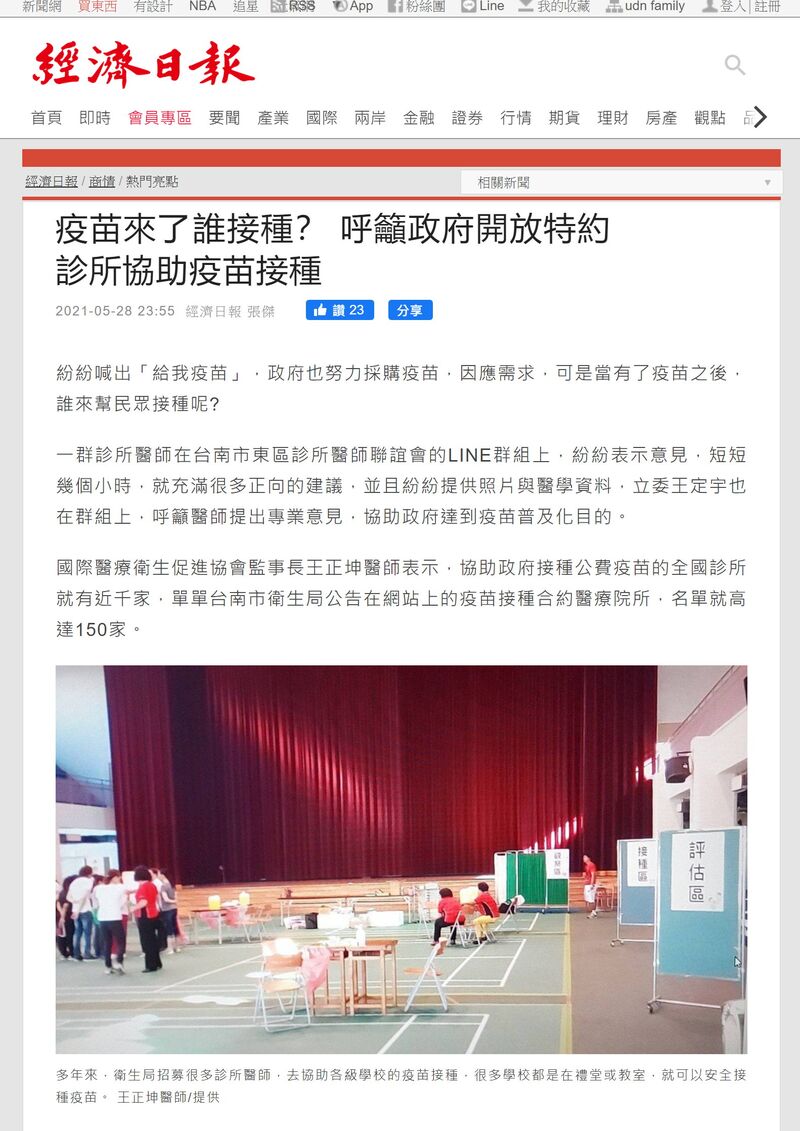Open the 房產 real estate tab
Screen dimensions: 800x1131
(x=661, y=117)
